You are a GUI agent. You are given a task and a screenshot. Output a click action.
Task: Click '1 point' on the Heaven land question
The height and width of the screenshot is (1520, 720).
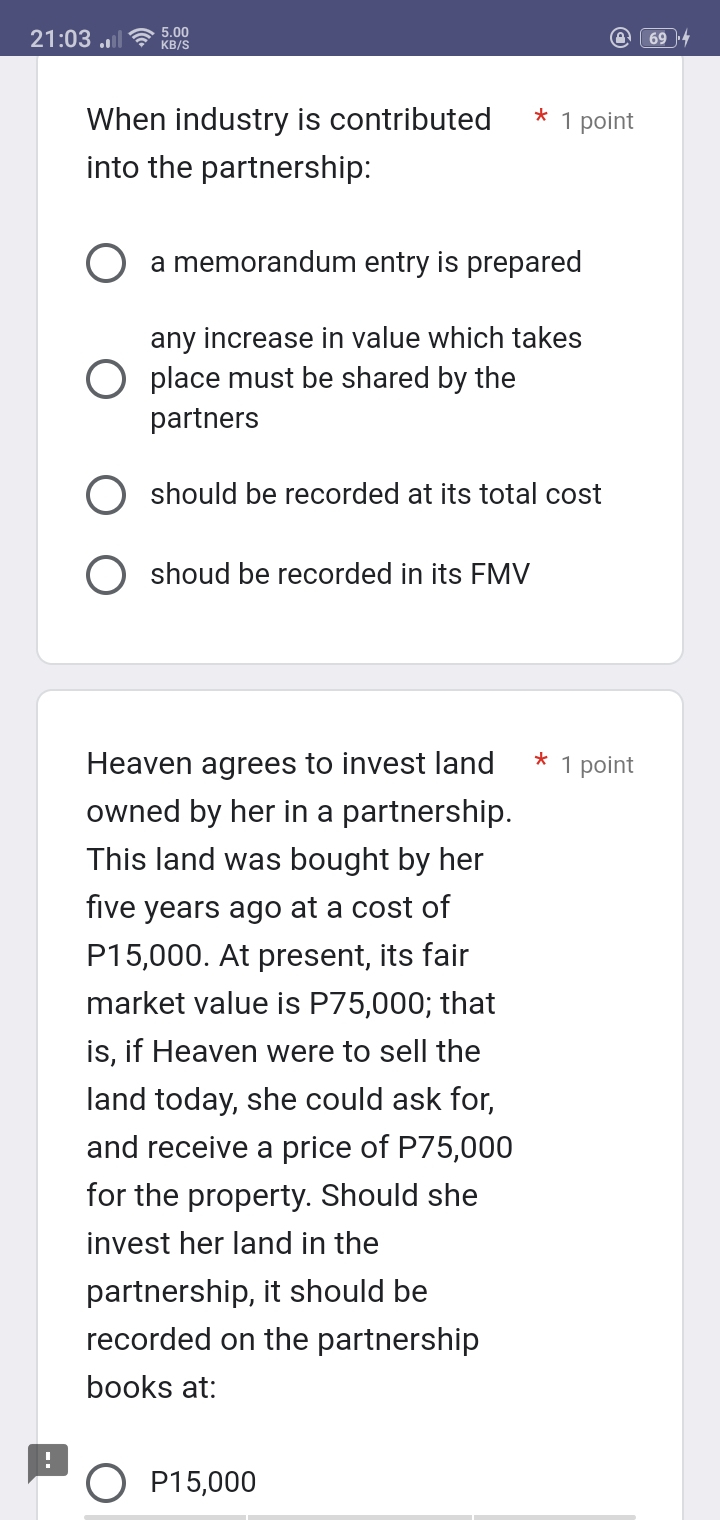pyautogui.click(x=597, y=765)
